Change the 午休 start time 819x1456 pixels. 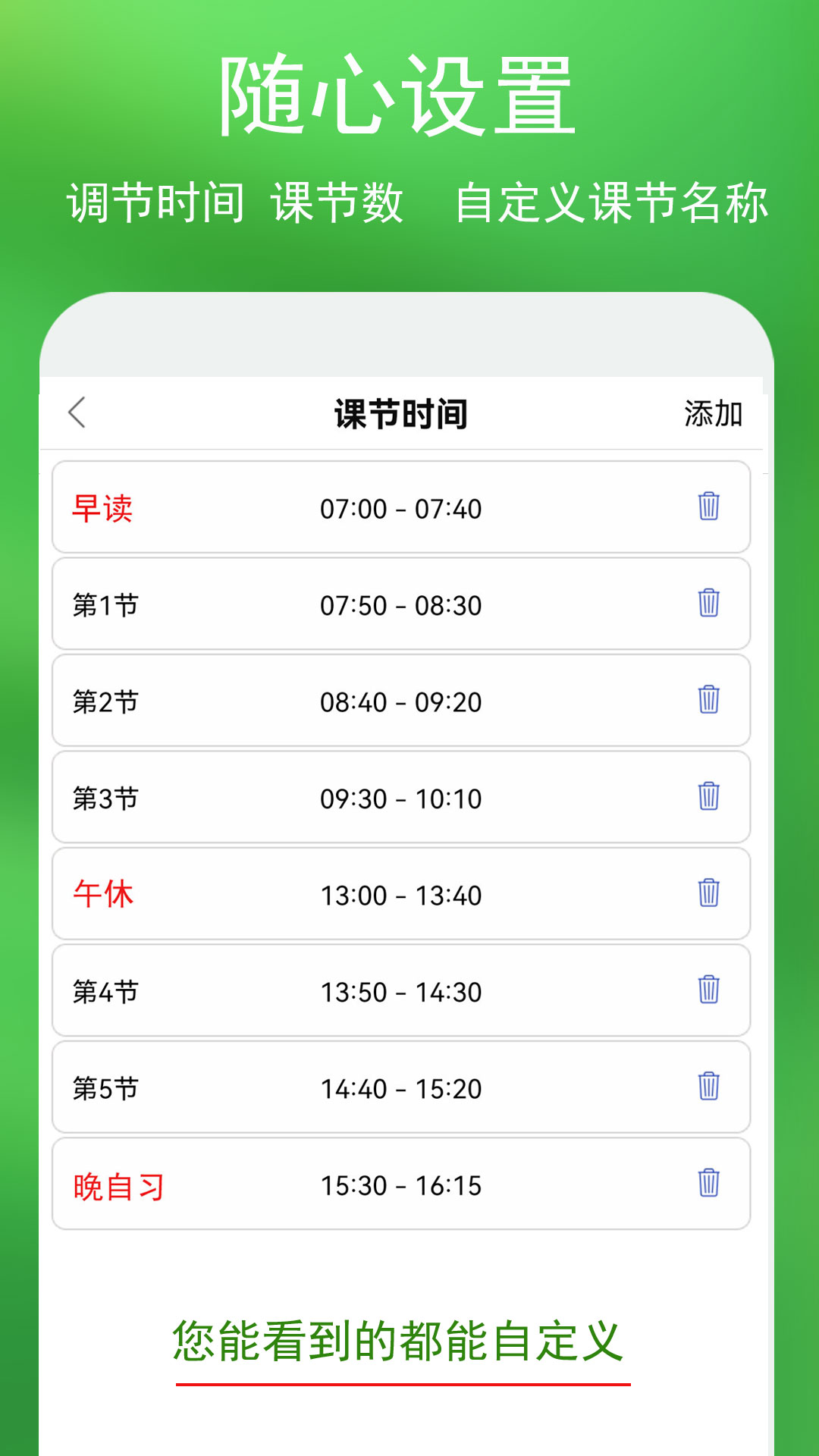click(400, 895)
